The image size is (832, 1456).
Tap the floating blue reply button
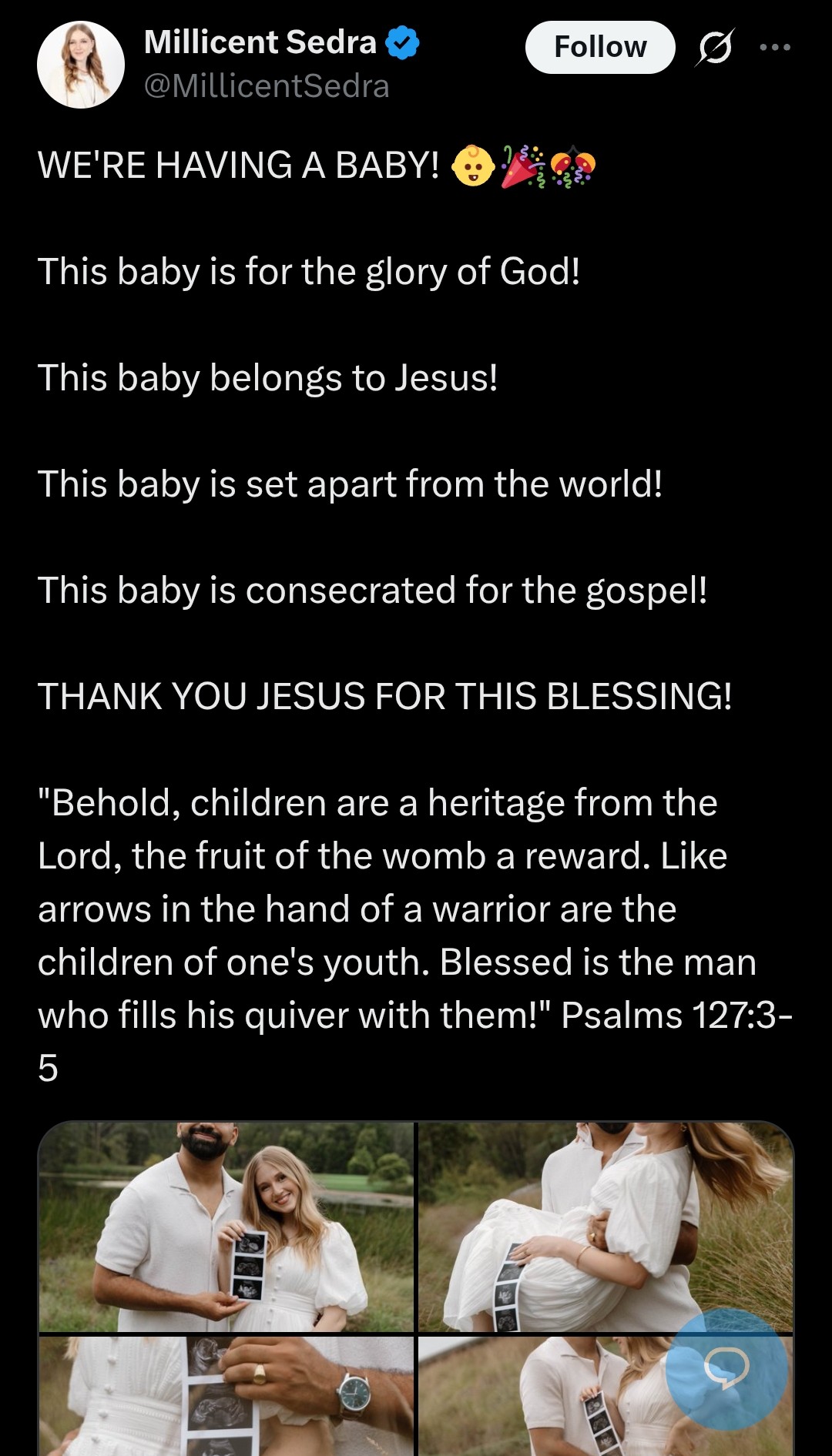point(726,1368)
